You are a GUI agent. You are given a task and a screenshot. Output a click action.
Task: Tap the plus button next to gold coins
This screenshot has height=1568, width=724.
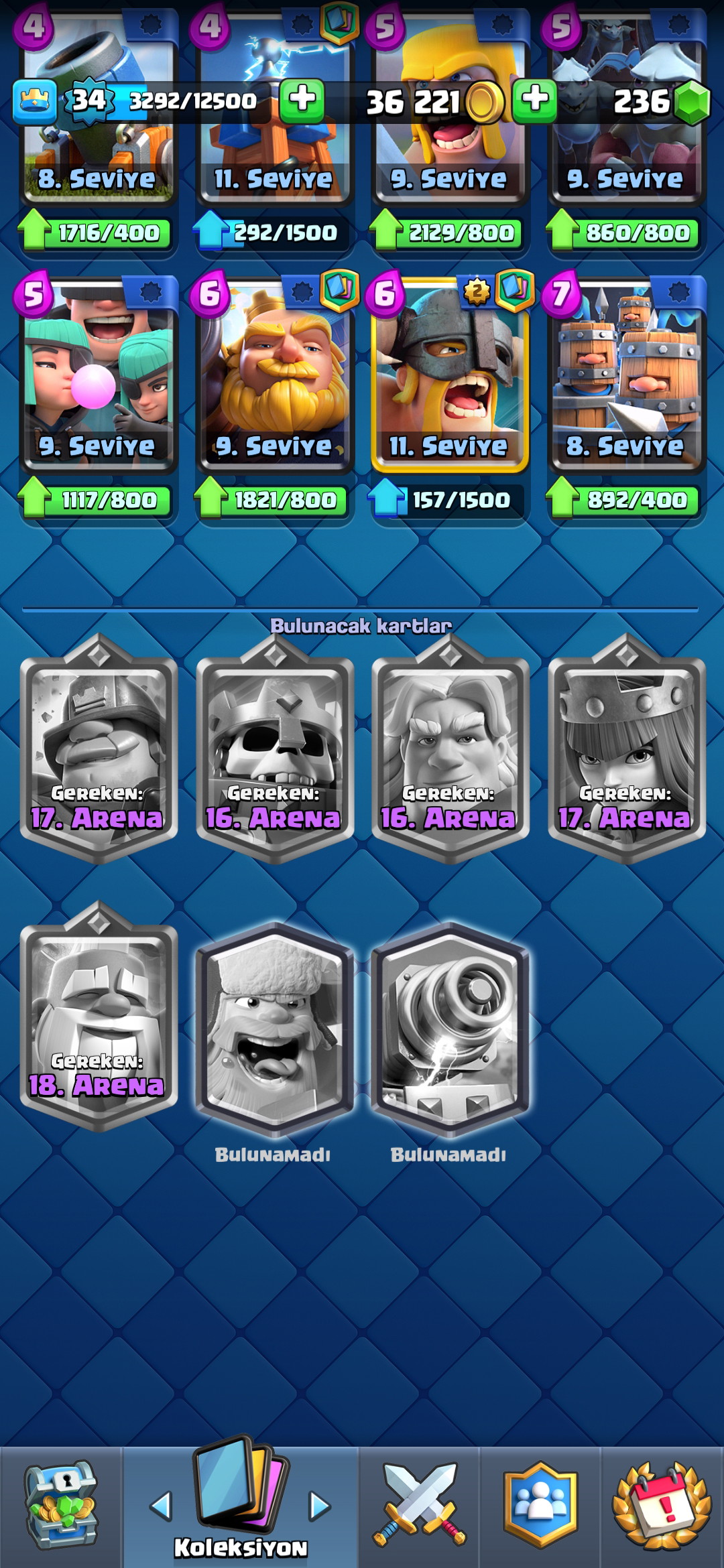534,101
